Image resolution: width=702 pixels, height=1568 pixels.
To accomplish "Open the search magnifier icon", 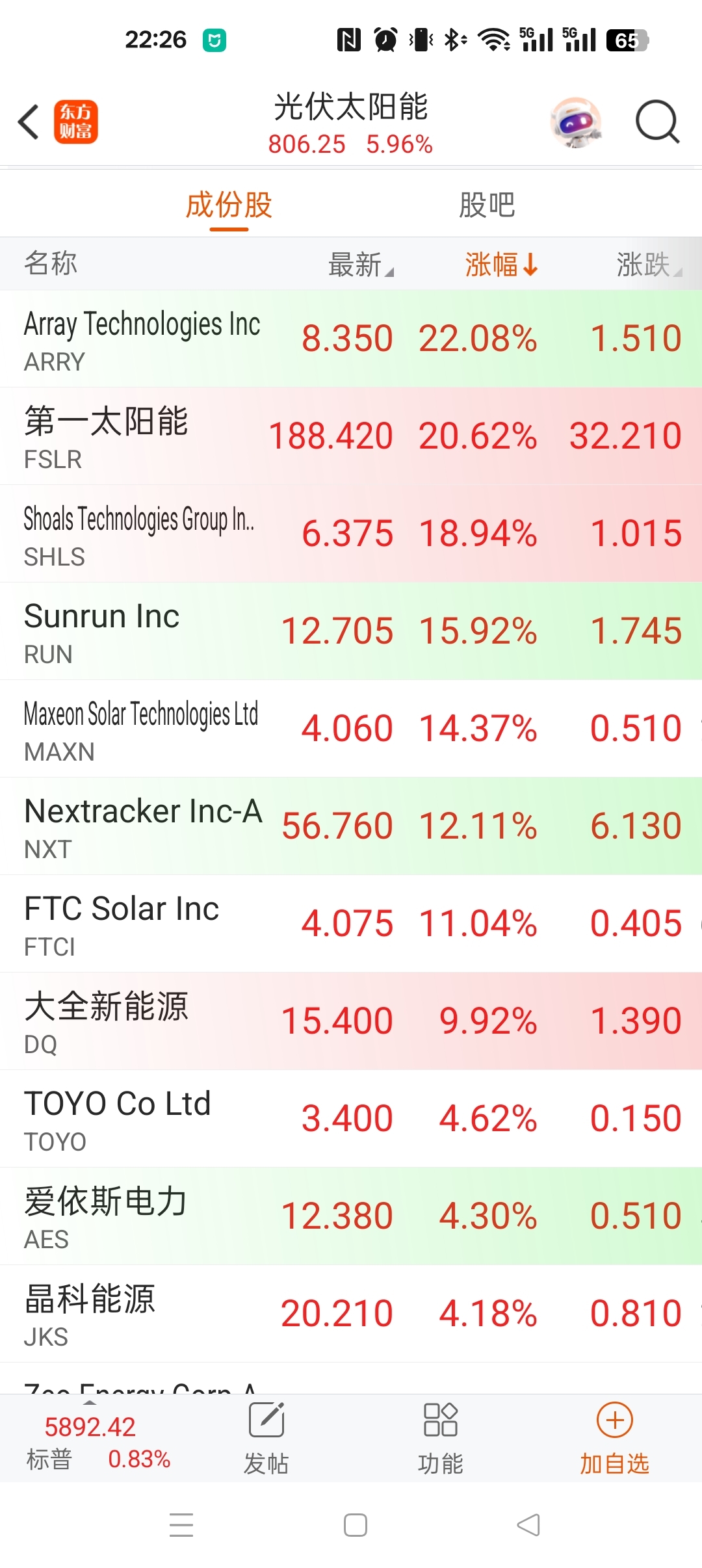I will point(657,122).
